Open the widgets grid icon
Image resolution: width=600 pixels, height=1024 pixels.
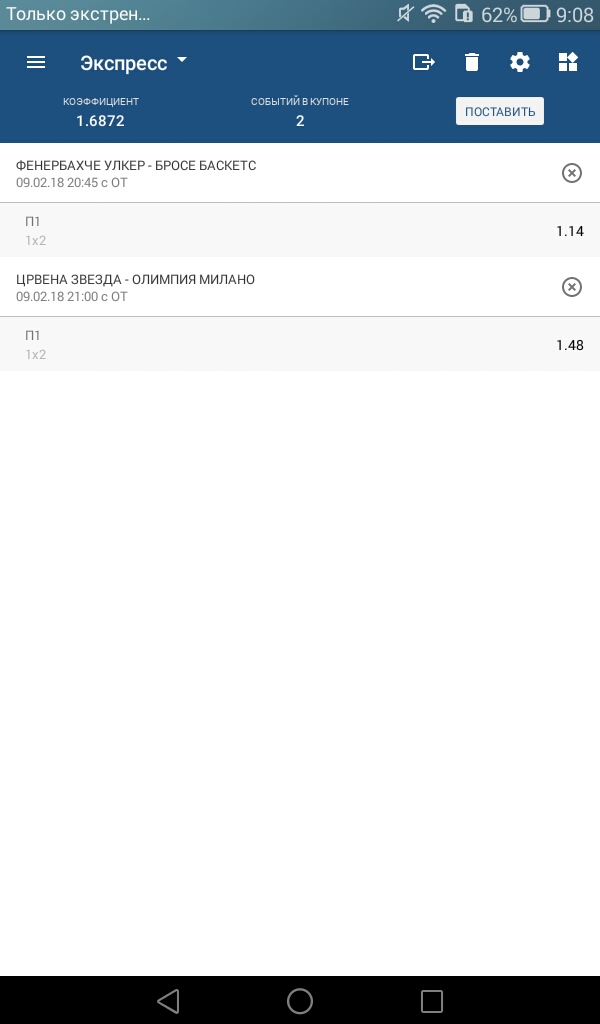coord(568,62)
